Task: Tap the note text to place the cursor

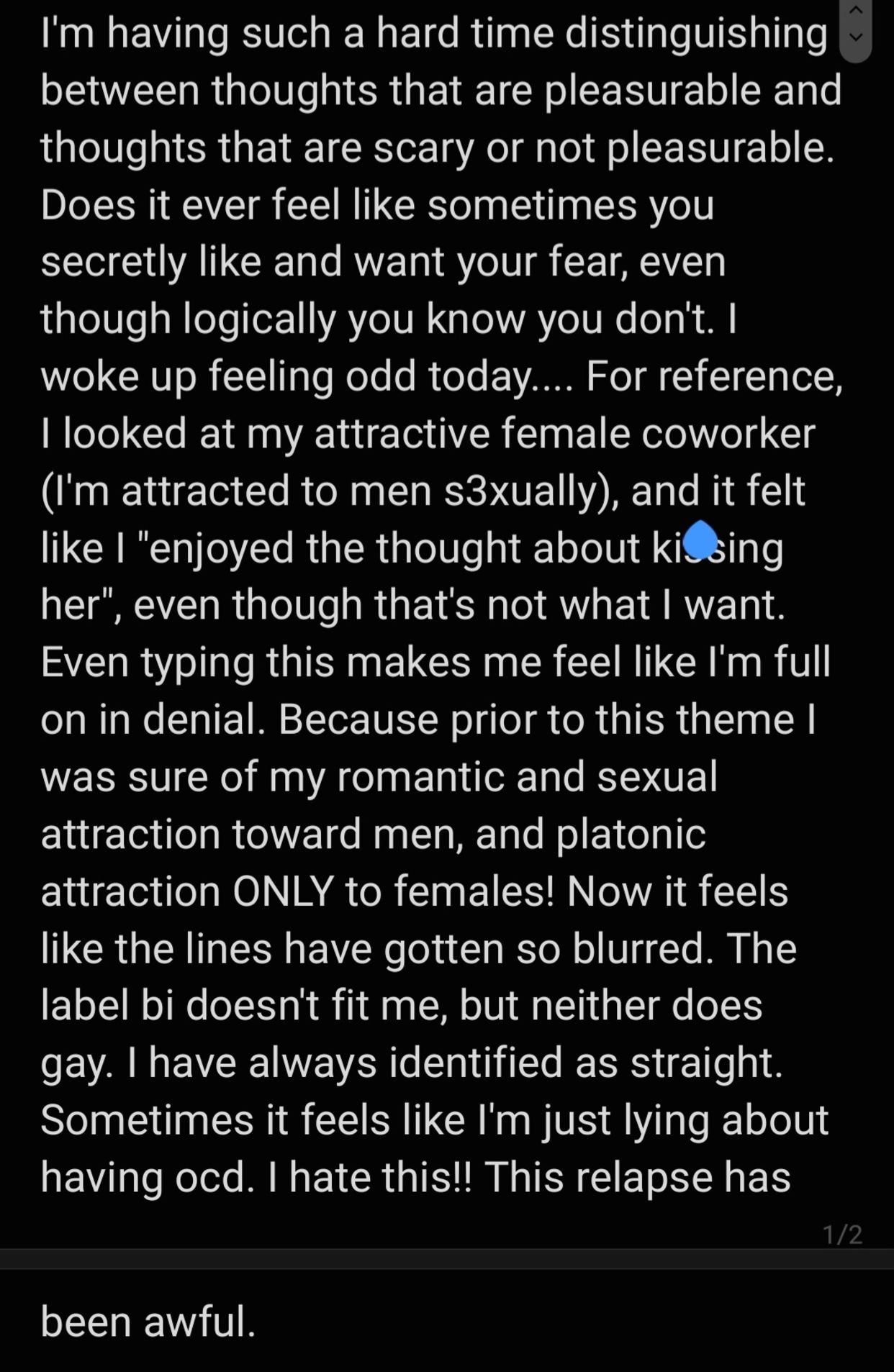Action: 441,604
